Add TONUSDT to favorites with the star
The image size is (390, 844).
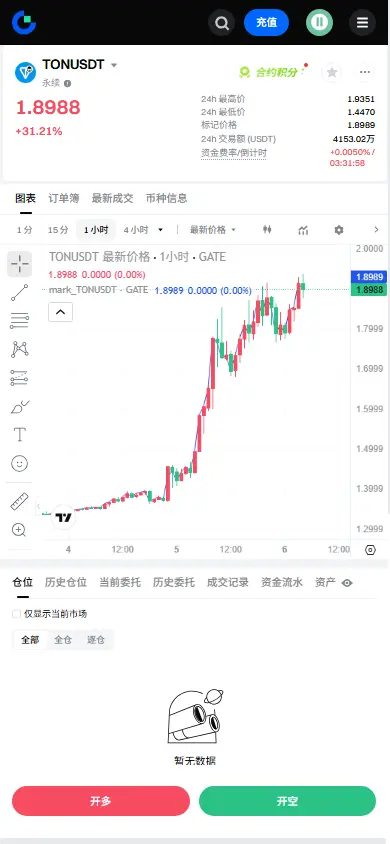(332, 72)
